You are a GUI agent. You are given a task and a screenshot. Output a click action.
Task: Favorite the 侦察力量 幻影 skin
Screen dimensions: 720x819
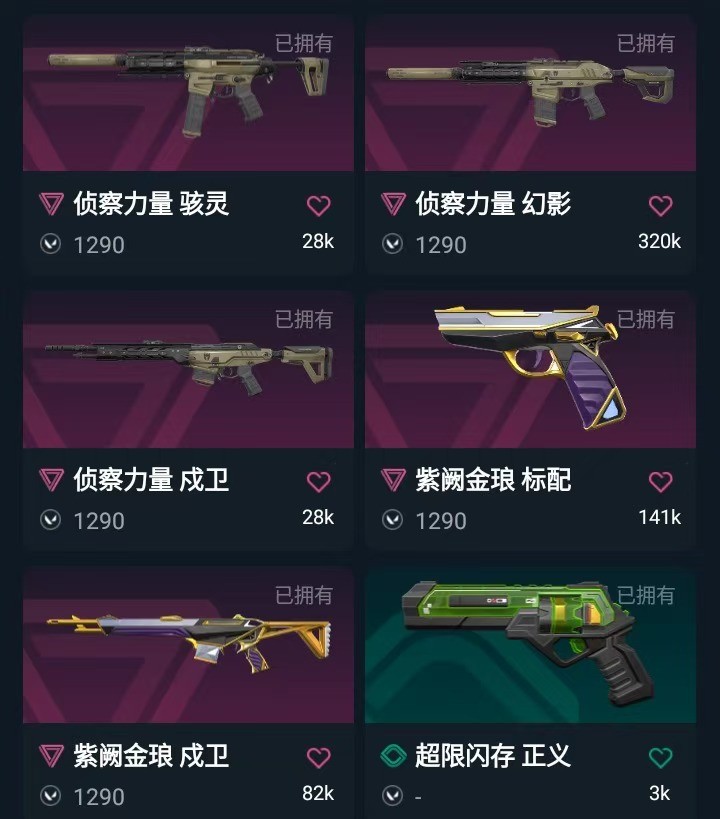pyautogui.click(x=660, y=206)
